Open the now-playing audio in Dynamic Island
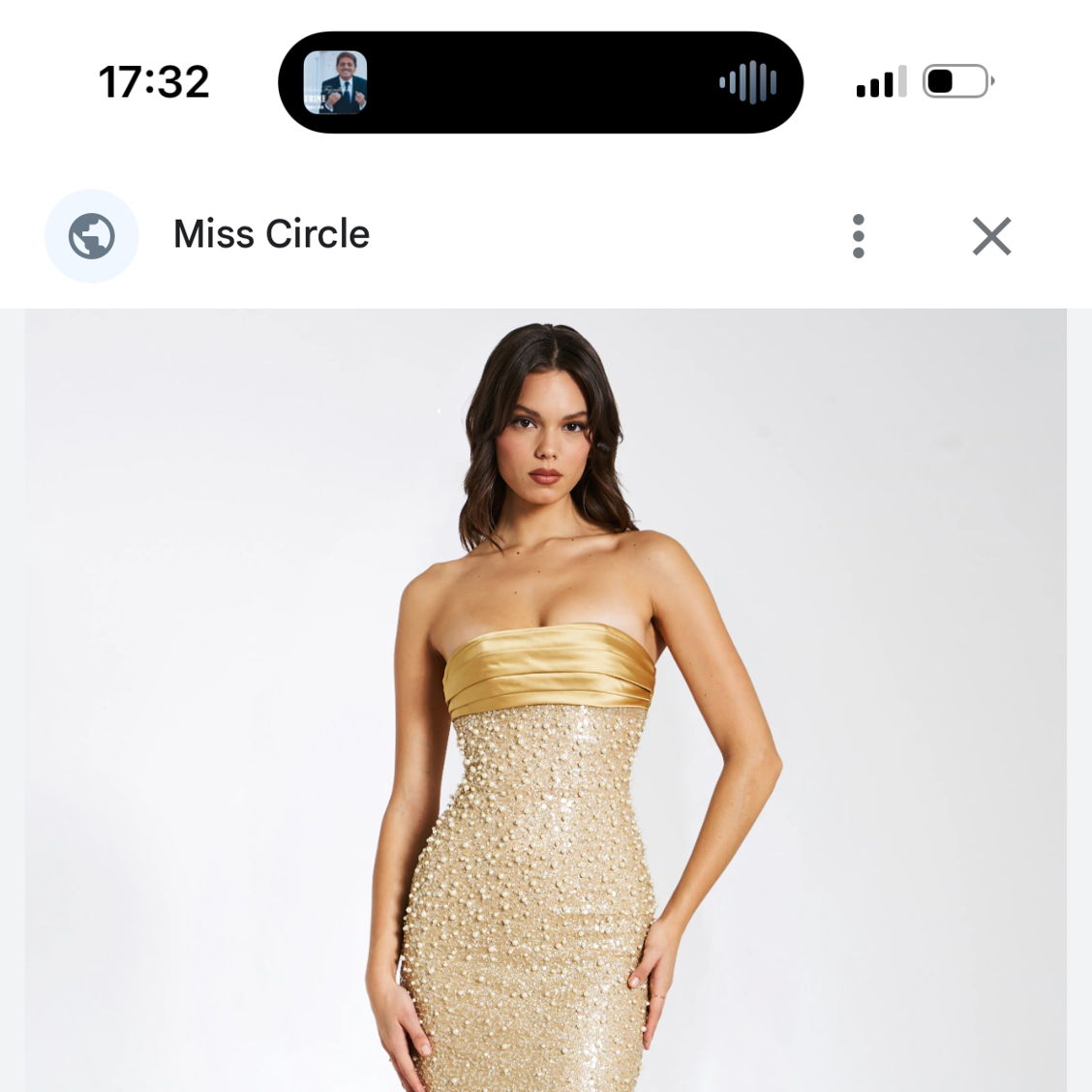Viewport: 1092px width, 1092px height. pos(540,82)
